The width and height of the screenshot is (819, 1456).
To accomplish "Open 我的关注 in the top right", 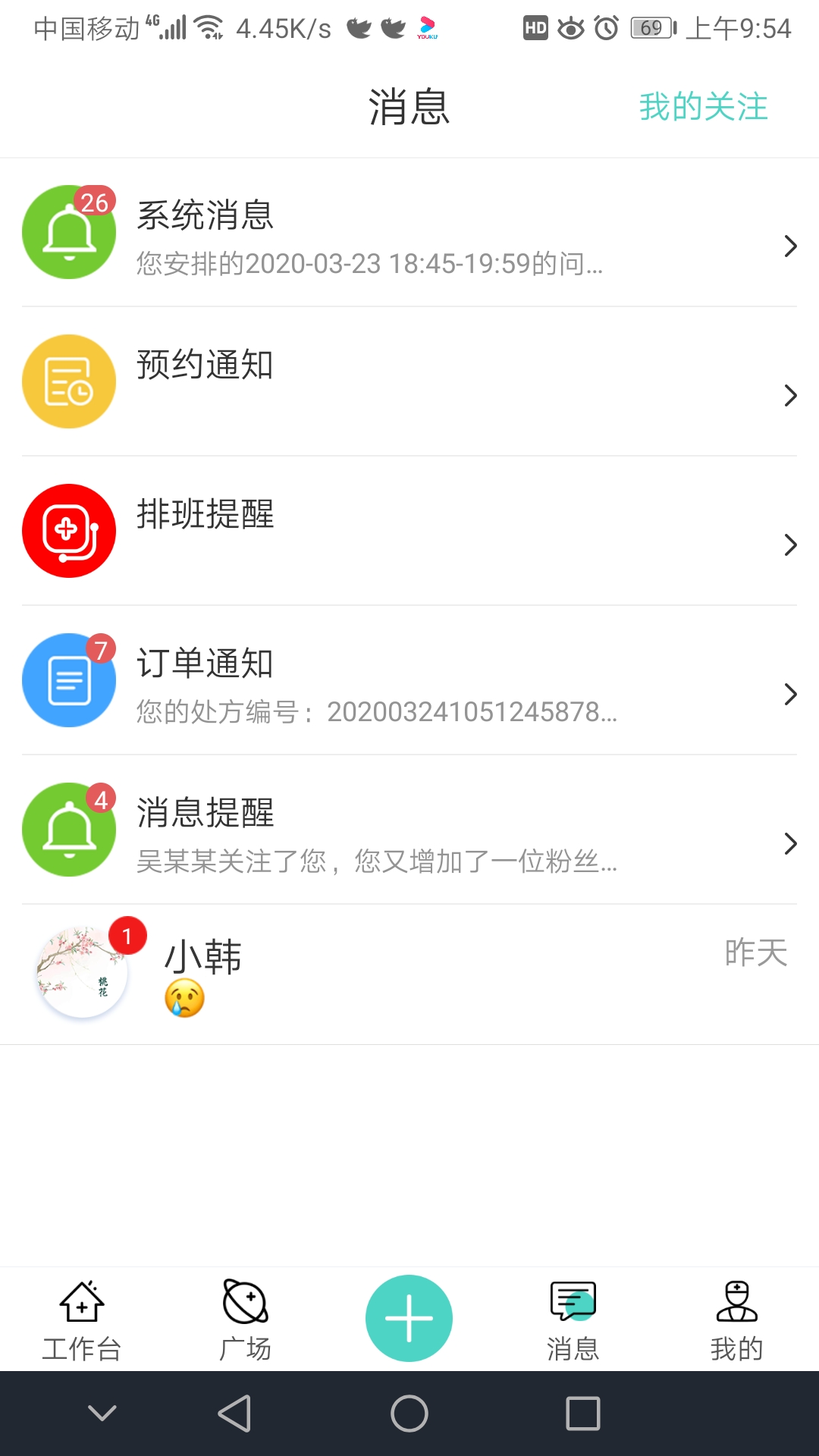I will 703,107.
